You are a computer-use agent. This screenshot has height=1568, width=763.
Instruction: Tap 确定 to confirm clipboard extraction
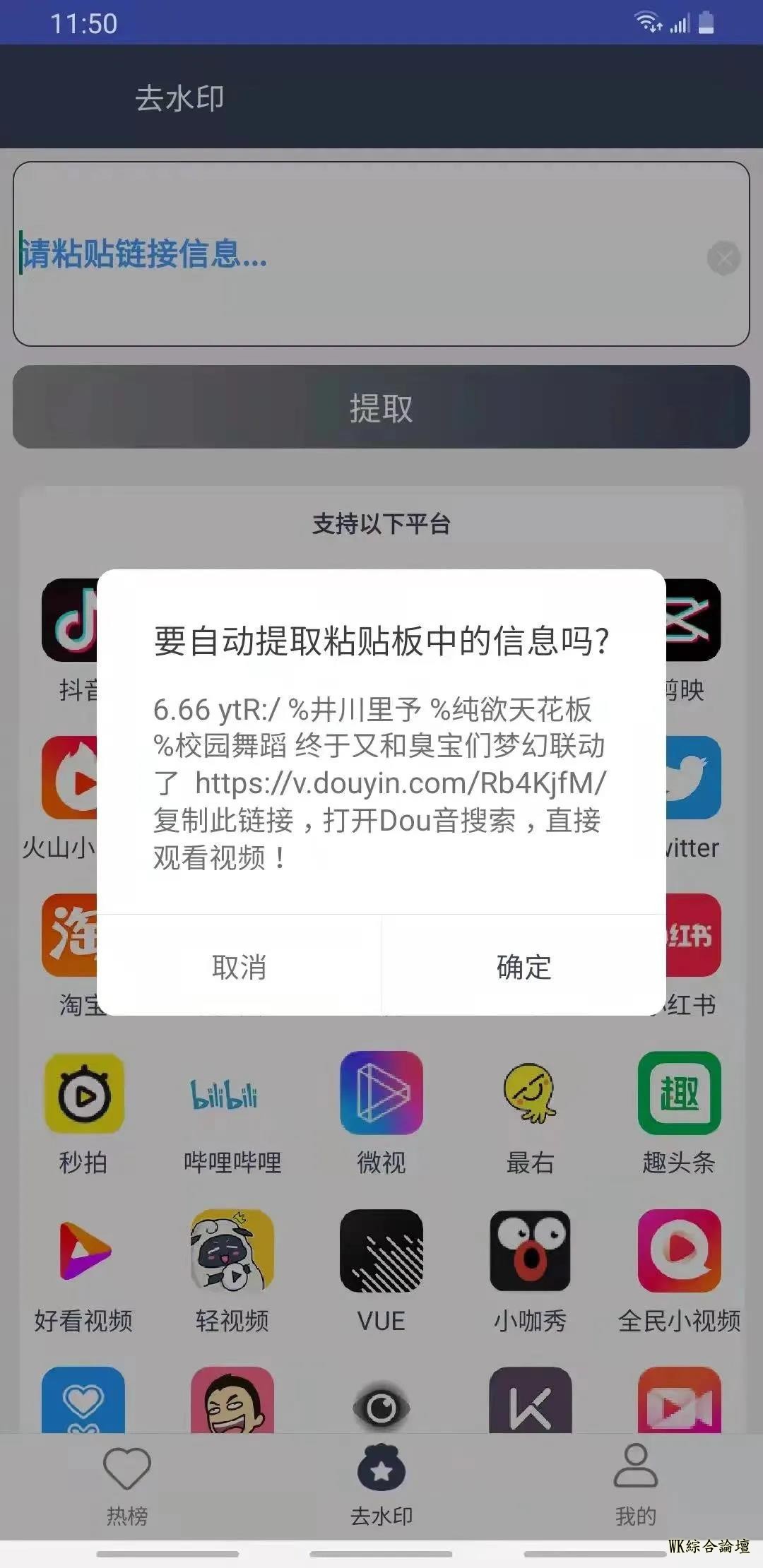(x=524, y=966)
